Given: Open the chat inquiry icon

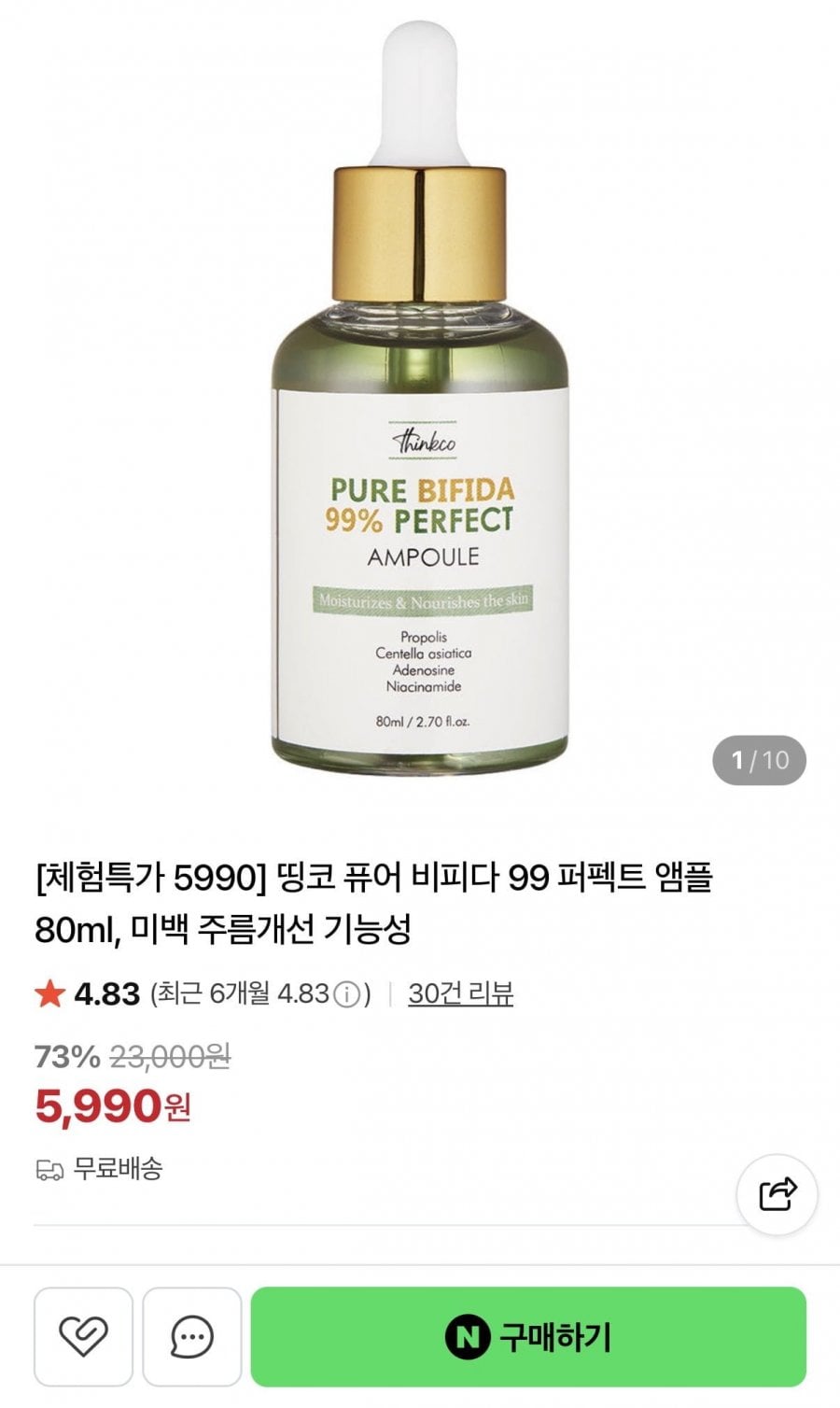Looking at the screenshot, I should point(192,1336).
